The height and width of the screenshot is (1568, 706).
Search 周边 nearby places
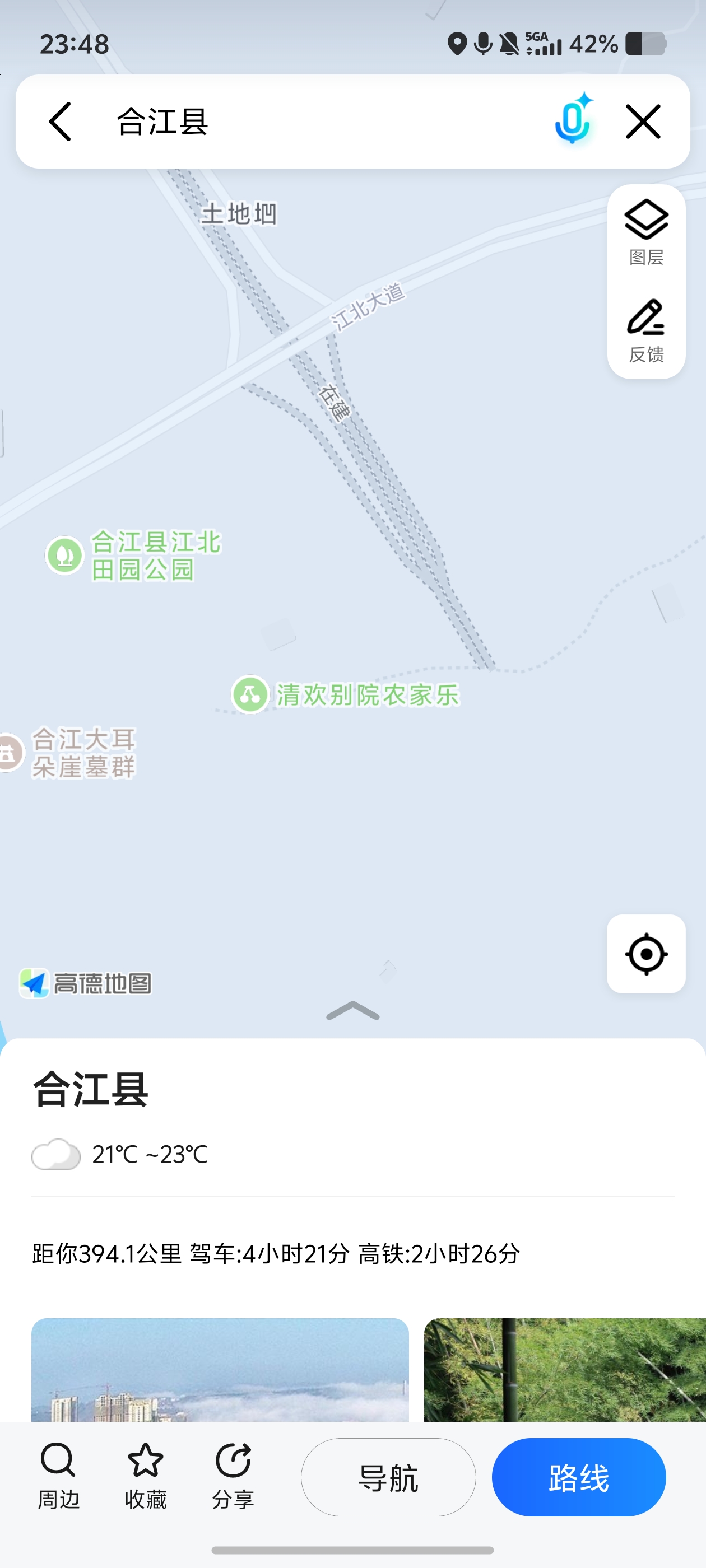(x=58, y=1476)
